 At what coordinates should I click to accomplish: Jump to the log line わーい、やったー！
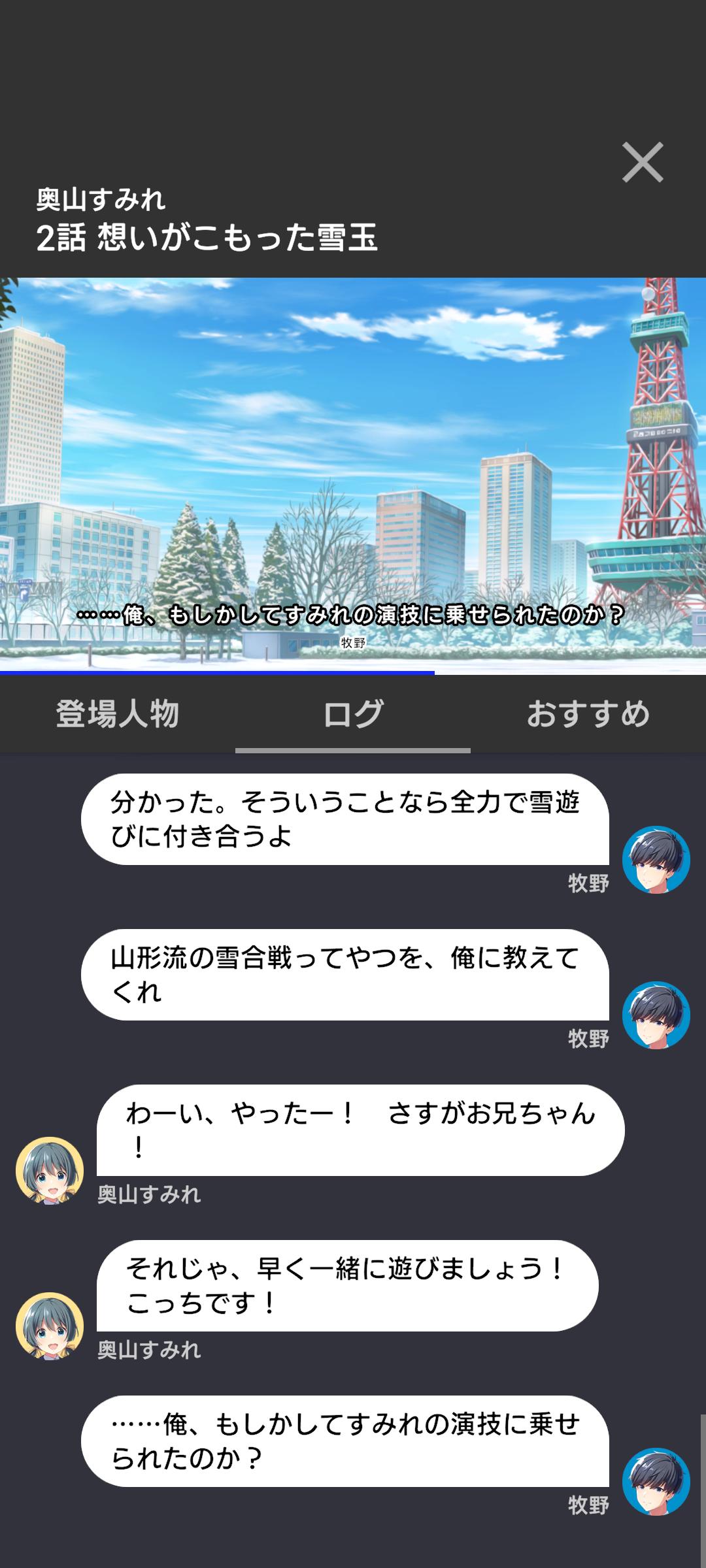(360, 1130)
